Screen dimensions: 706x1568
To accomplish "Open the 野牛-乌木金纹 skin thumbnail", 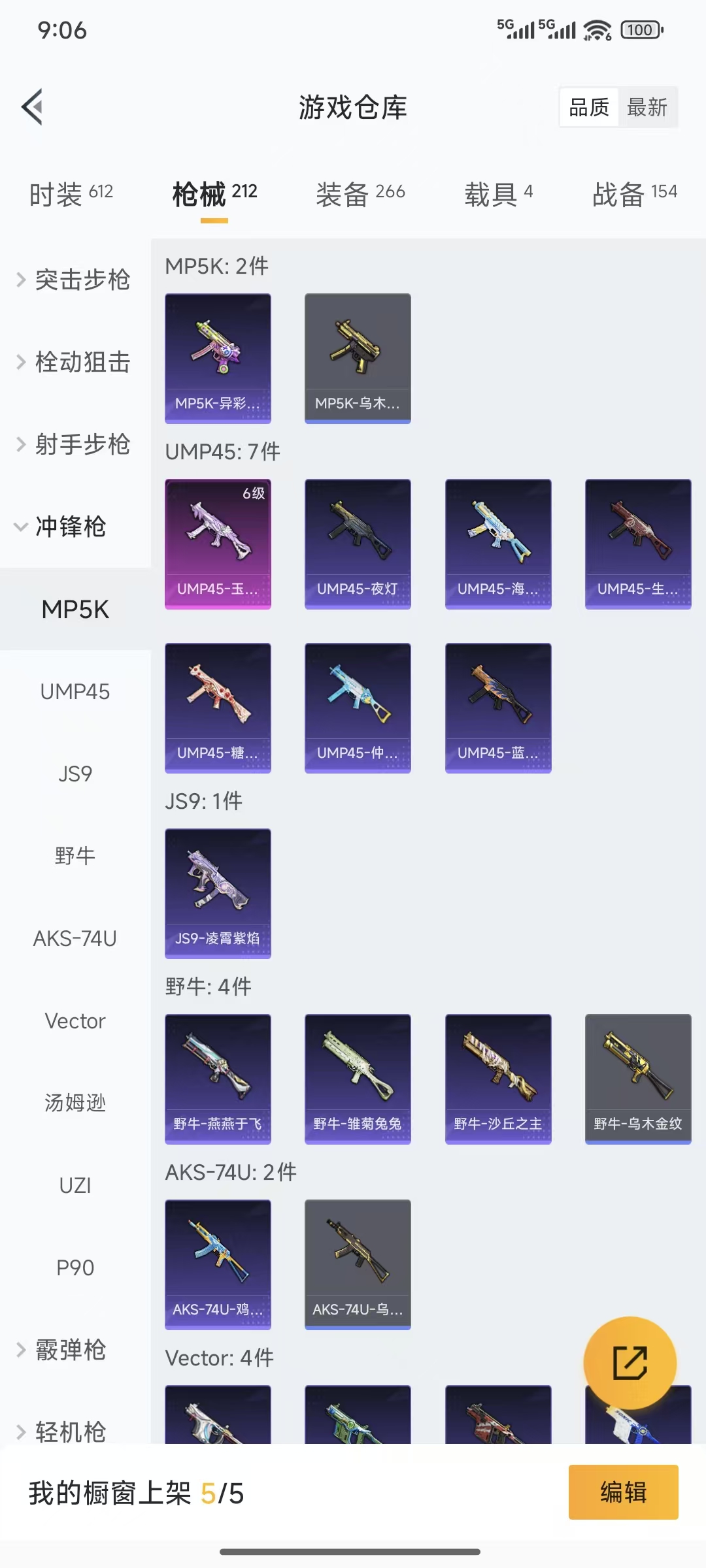I will (x=637, y=1079).
